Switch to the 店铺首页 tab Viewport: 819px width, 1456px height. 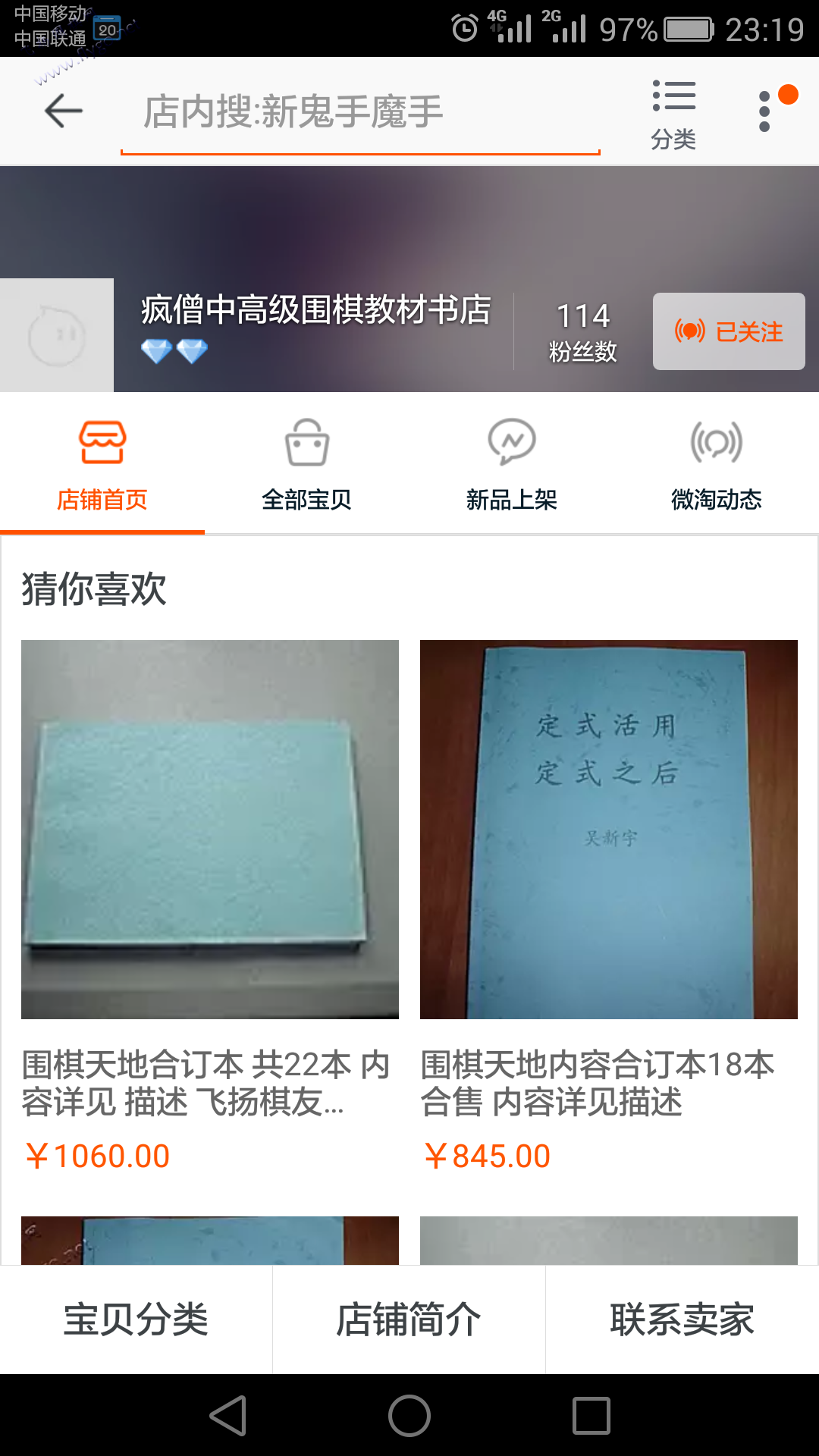pyautogui.click(x=102, y=464)
